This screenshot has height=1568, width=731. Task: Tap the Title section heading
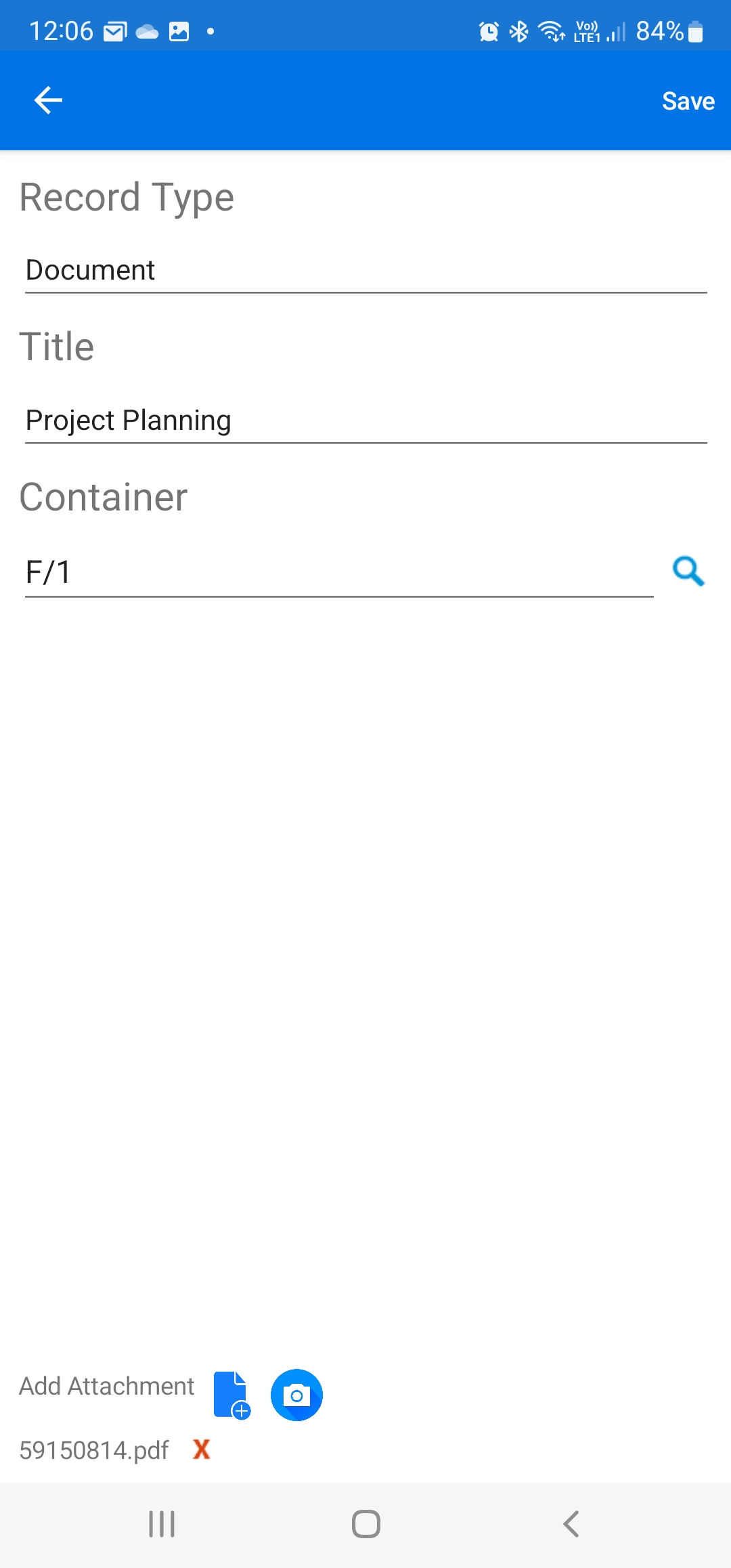[58, 346]
